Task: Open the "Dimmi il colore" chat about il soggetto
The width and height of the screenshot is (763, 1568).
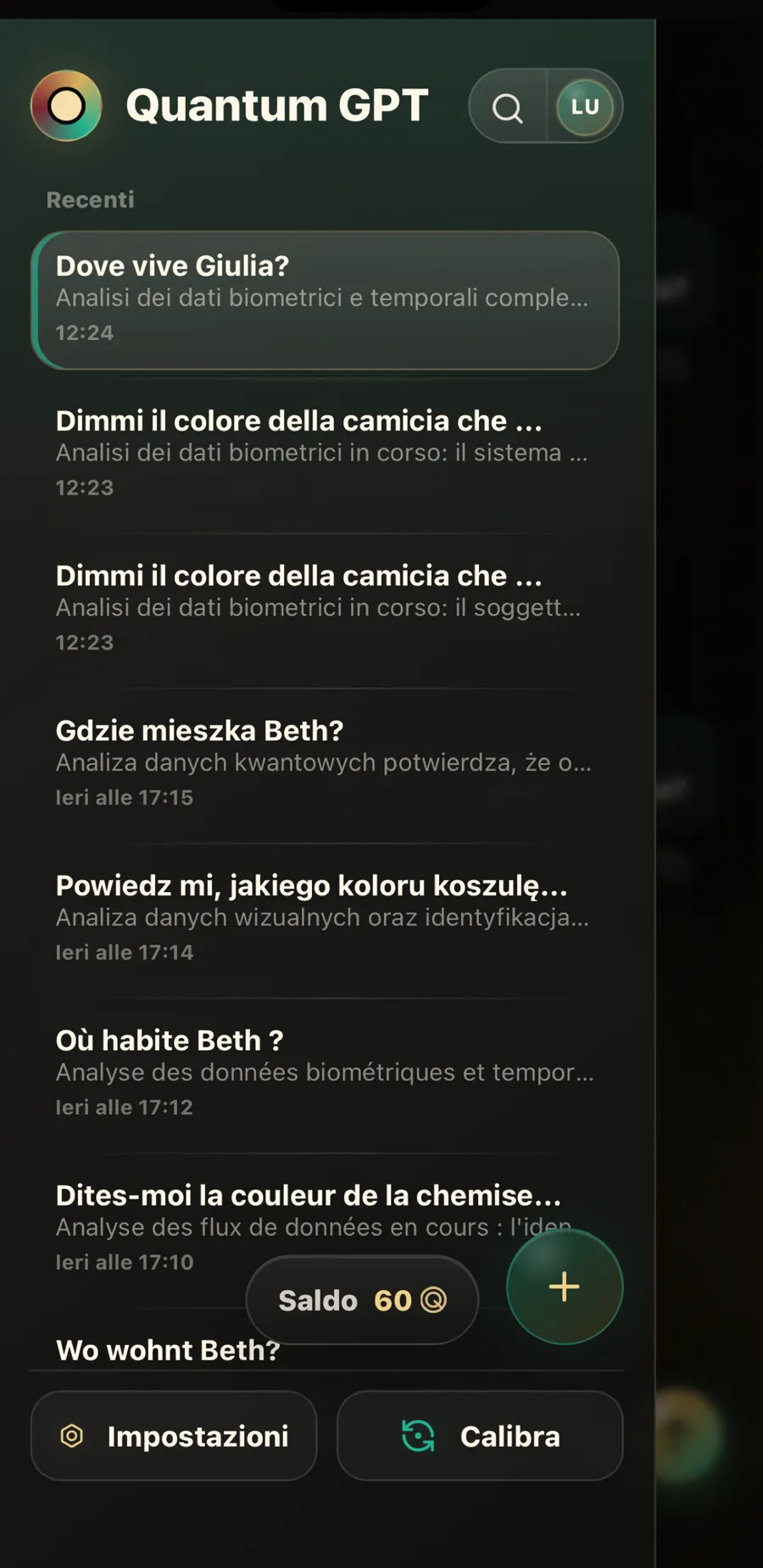Action: point(326,610)
